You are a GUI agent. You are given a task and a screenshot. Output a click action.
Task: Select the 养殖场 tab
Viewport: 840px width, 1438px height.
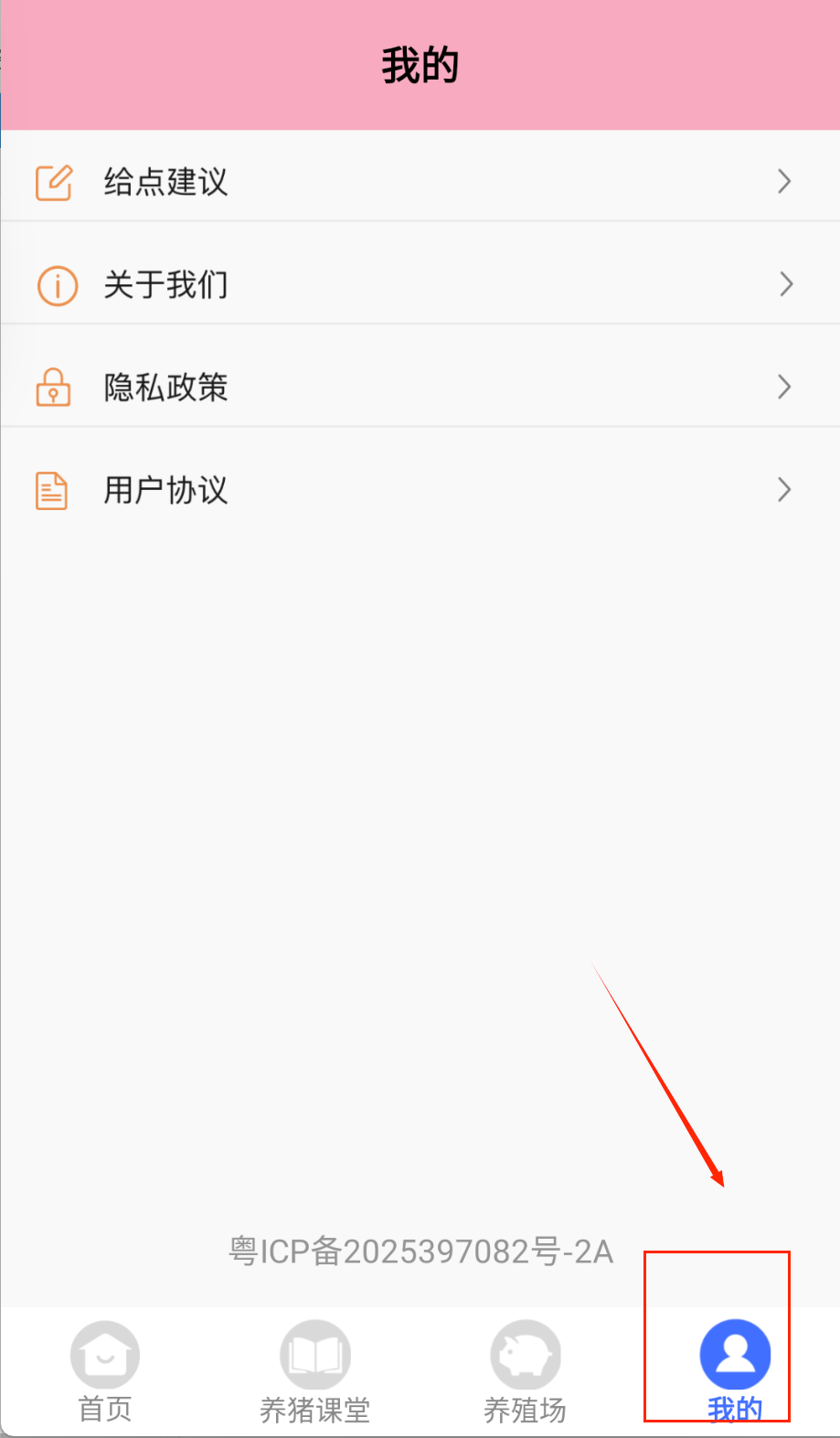pyautogui.click(x=525, y=1372)
